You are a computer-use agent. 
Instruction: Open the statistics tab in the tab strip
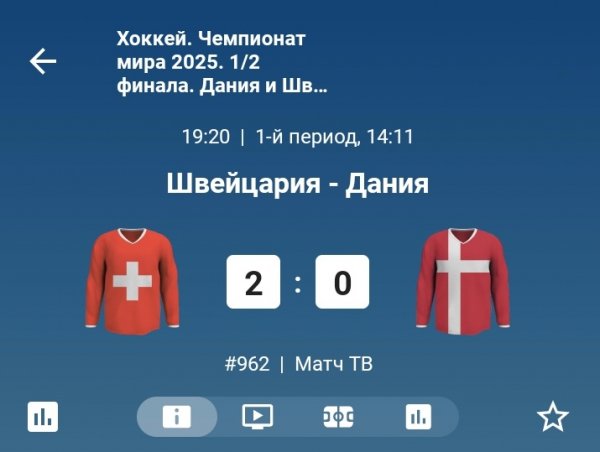point(418,417)
